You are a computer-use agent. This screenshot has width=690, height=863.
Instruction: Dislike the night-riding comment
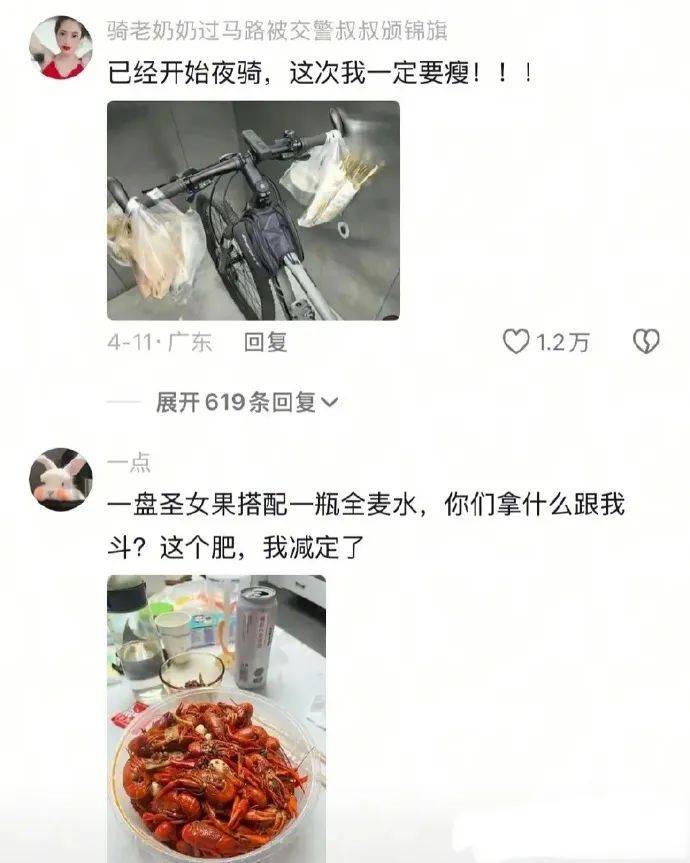click(x=645, y=343)
